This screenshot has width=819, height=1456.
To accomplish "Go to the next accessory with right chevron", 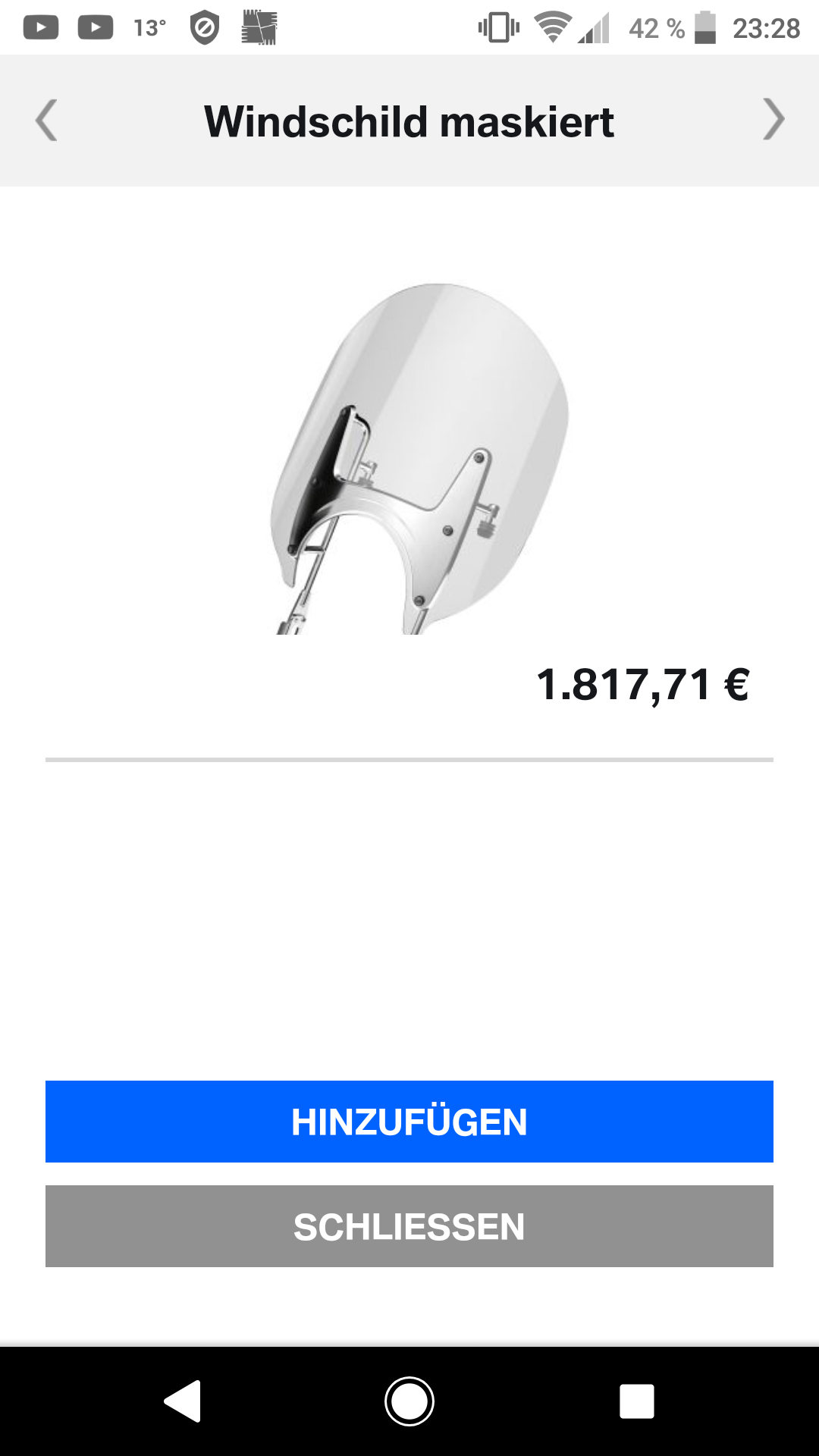I will coord(773,120).
